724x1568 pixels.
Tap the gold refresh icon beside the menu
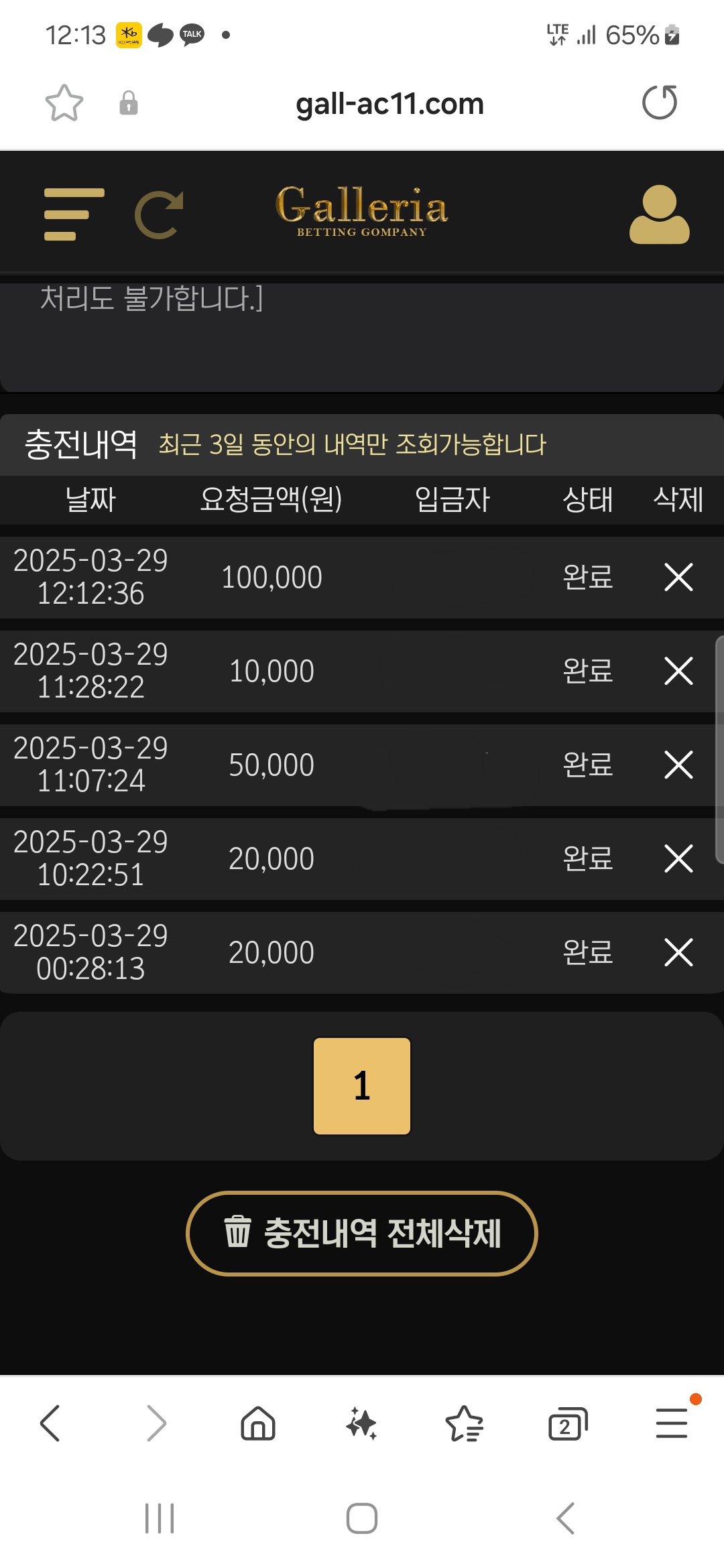pos(160,214)
